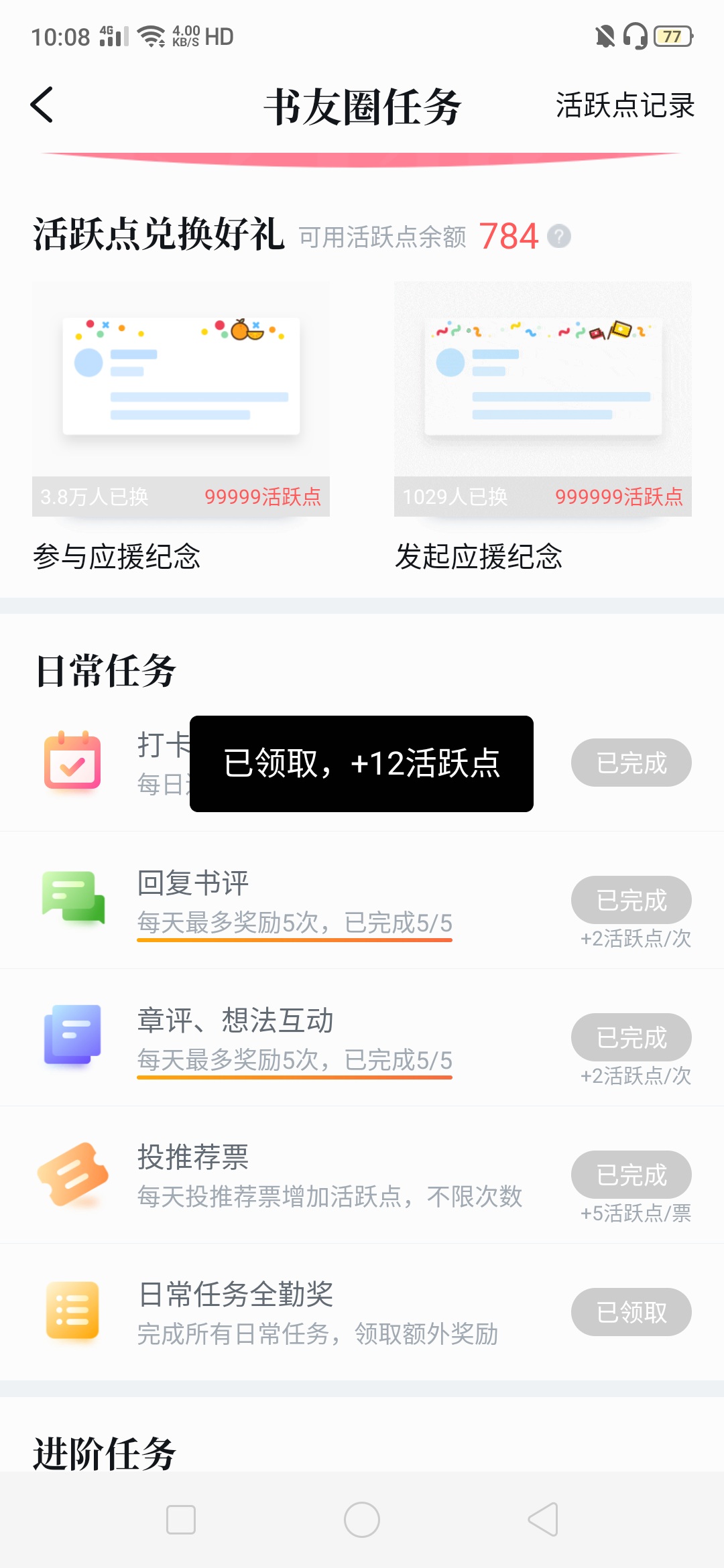Viewport: 724px width, 1568px height.
Task: Tap the question mark beside balance 784
Action: point(558,237)
